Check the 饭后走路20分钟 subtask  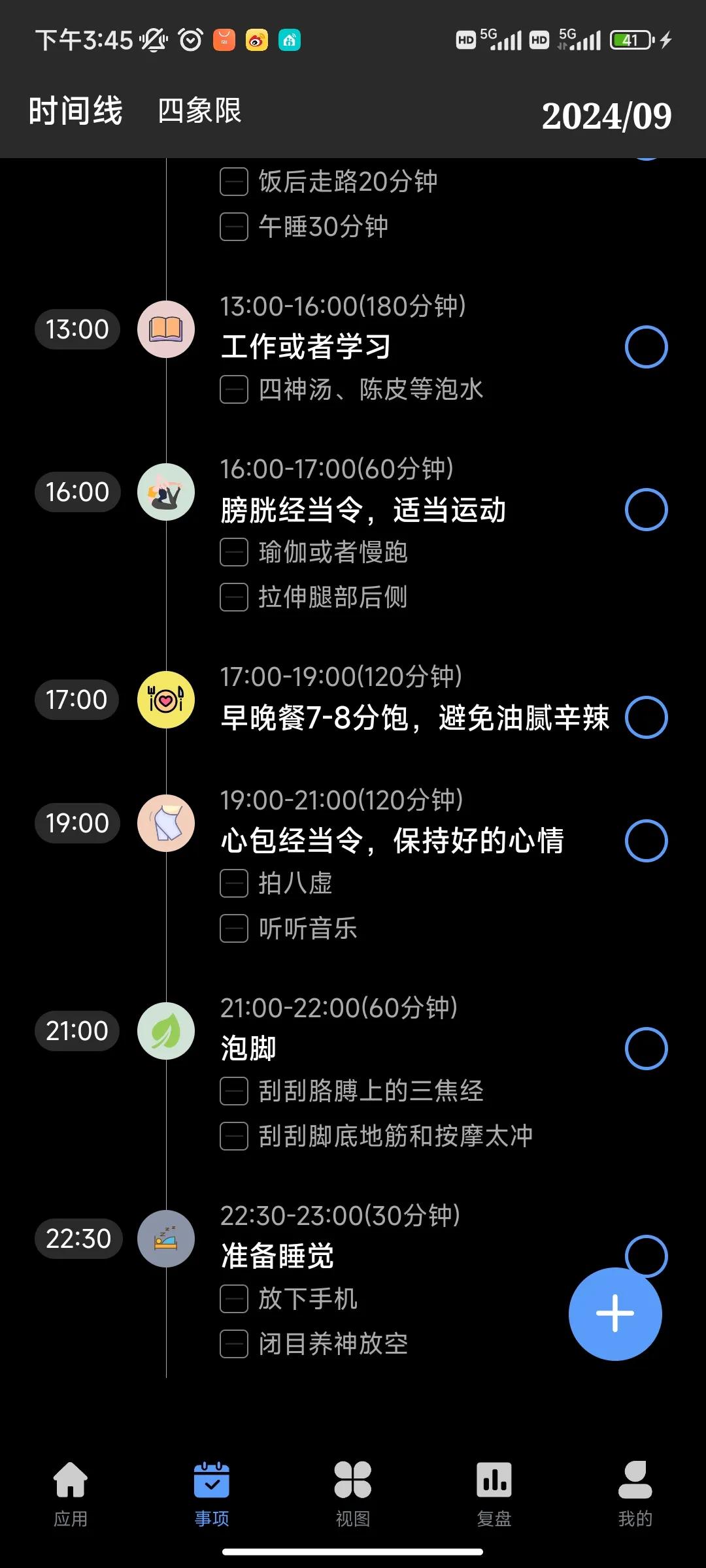coord(234,182)
